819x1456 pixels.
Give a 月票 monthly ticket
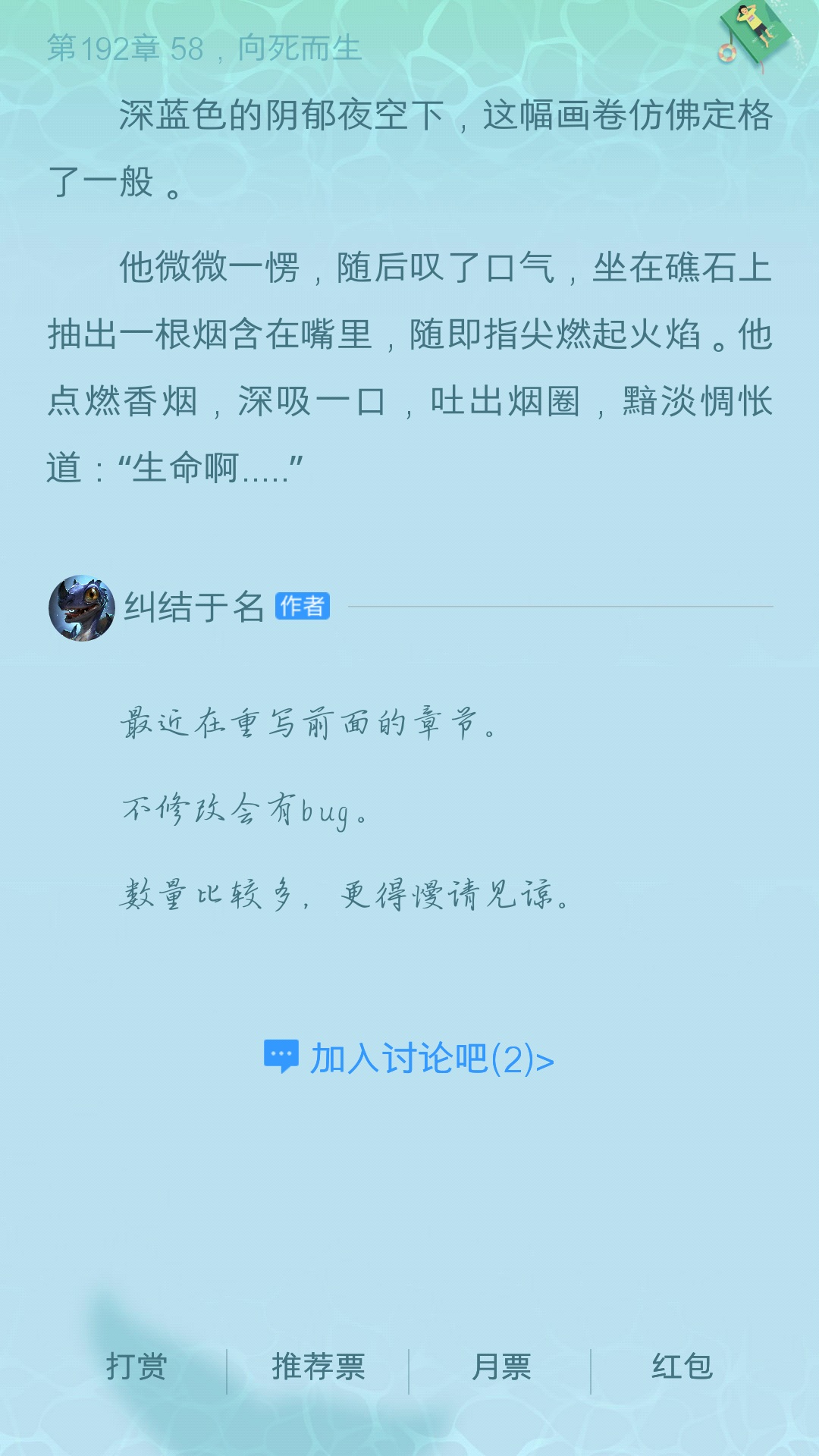click(x=500, y=1367)
